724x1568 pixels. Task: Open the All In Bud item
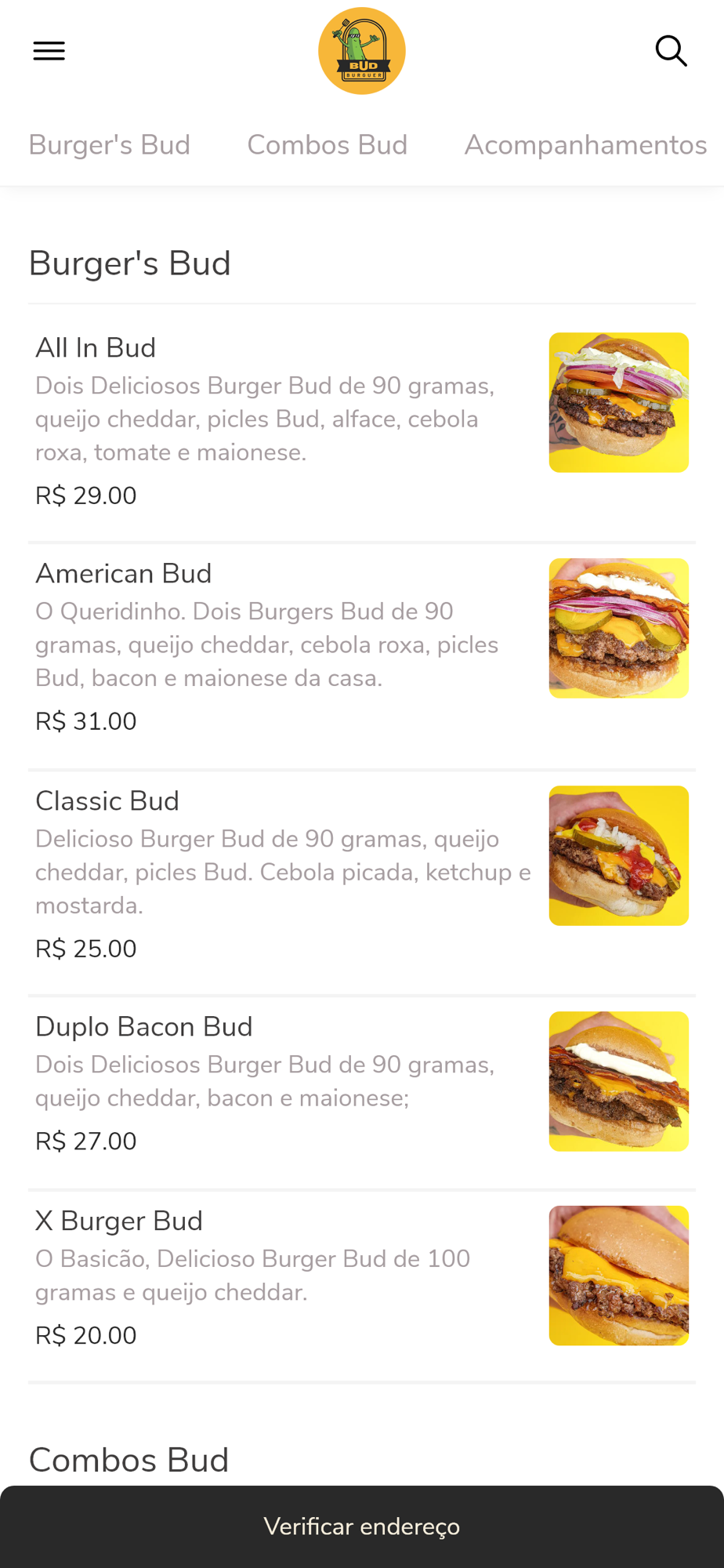(x=96, y=348)
